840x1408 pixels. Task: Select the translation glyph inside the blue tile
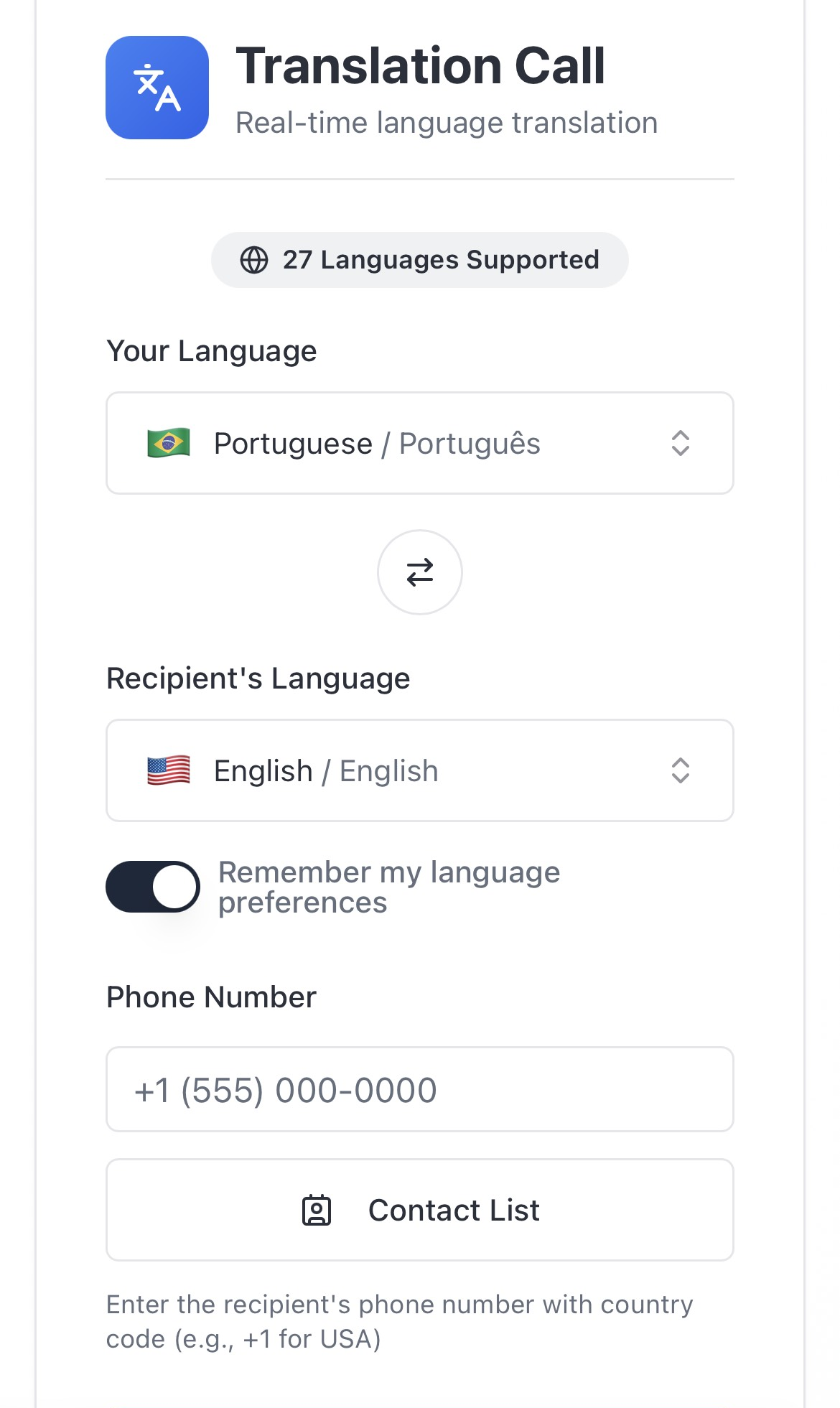[157, 86]
